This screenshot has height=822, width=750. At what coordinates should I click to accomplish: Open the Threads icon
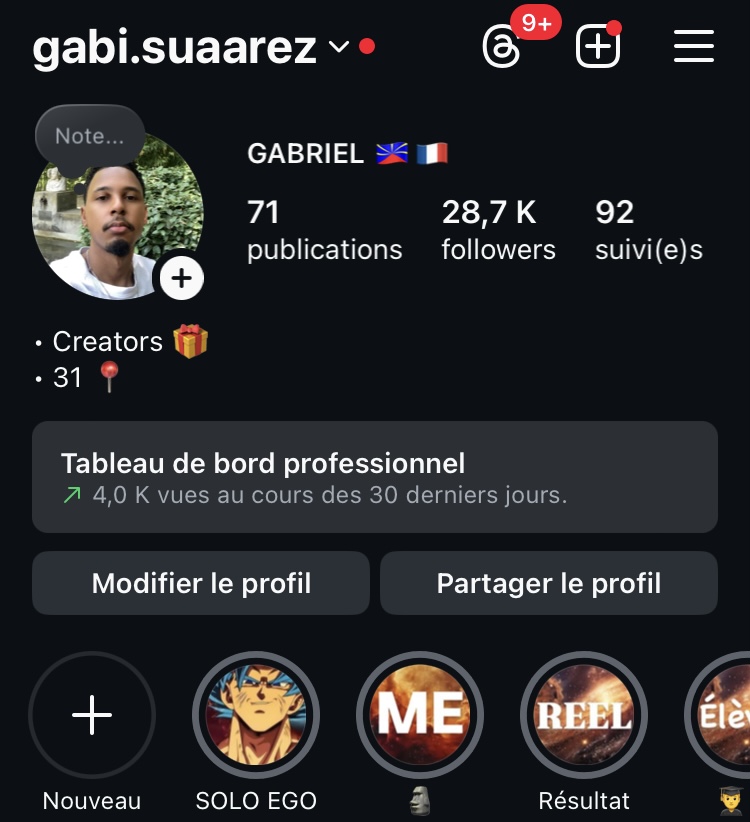click(501, 47)
